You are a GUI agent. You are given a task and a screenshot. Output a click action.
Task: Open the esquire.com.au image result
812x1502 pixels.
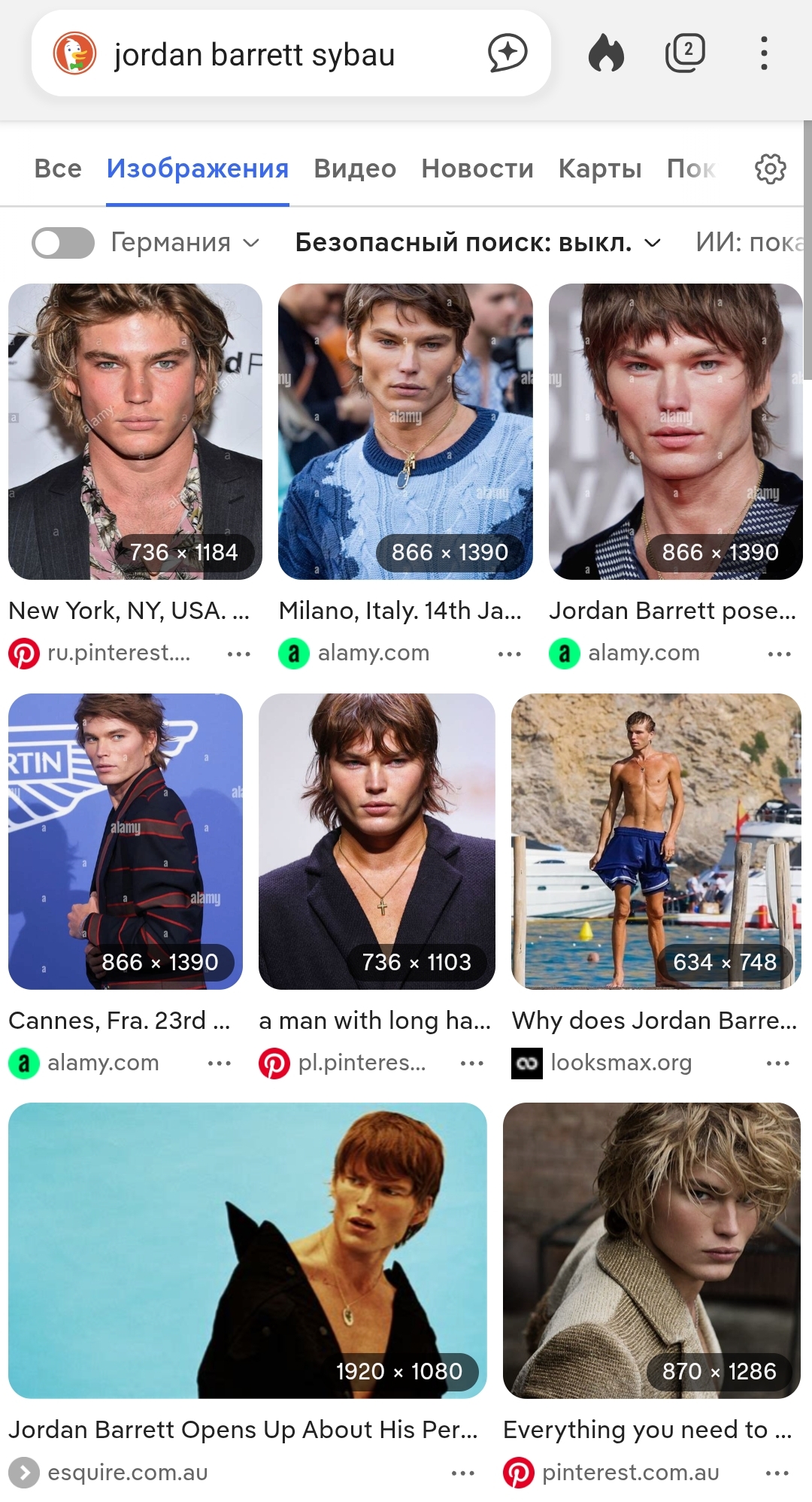tap(247, 1251)
